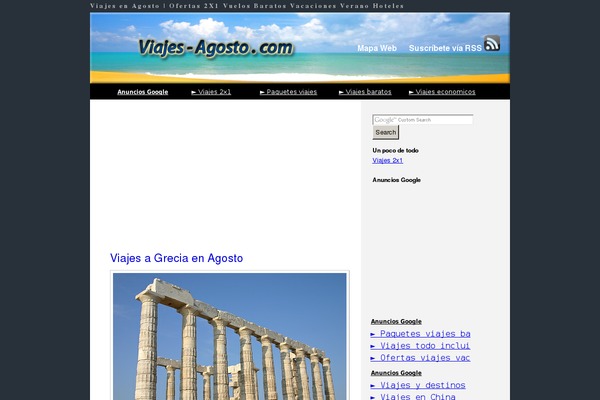The width and height of the screenshot is (600, 400).
Task: Focus the Google custom search field
Action: coord(422,120)
